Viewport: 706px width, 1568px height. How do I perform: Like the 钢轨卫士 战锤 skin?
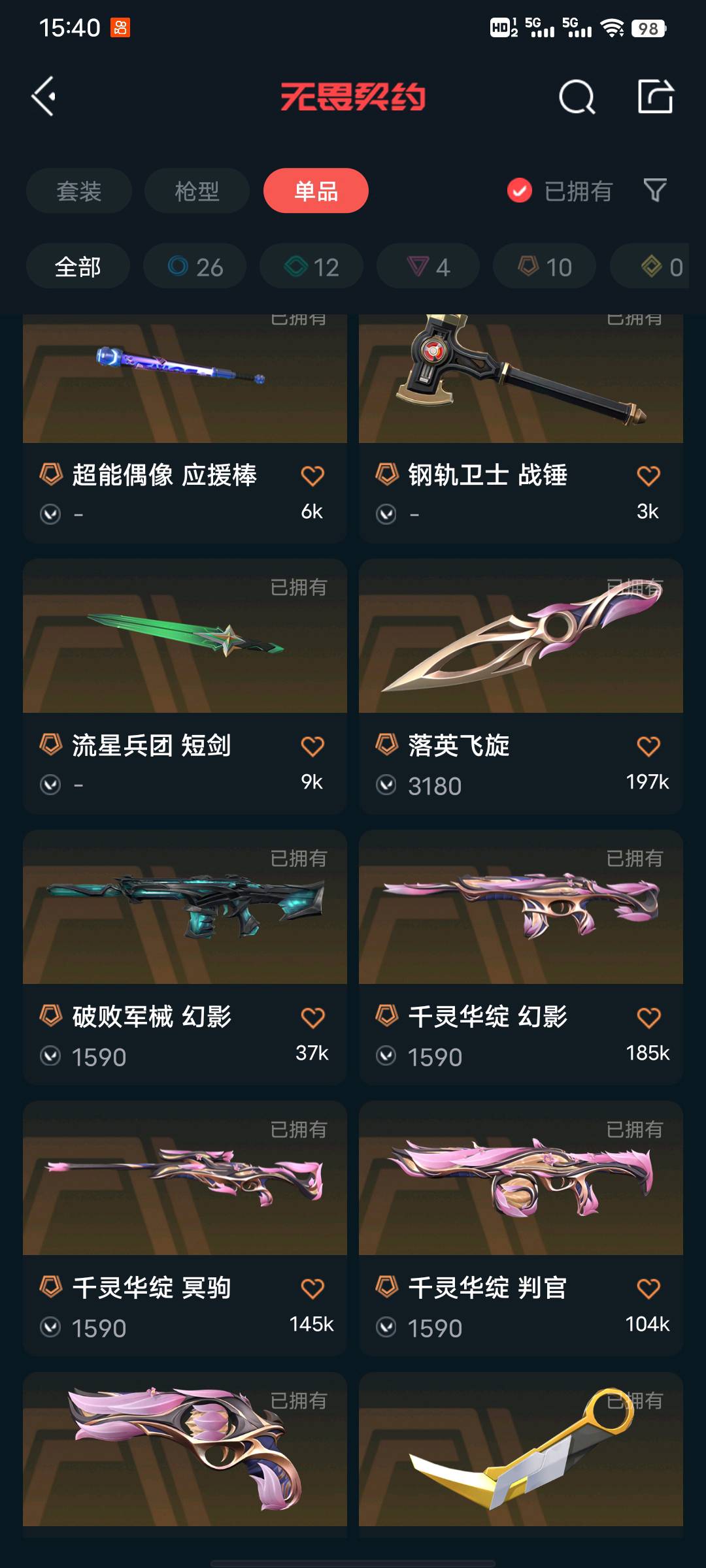tap(648, 476)
